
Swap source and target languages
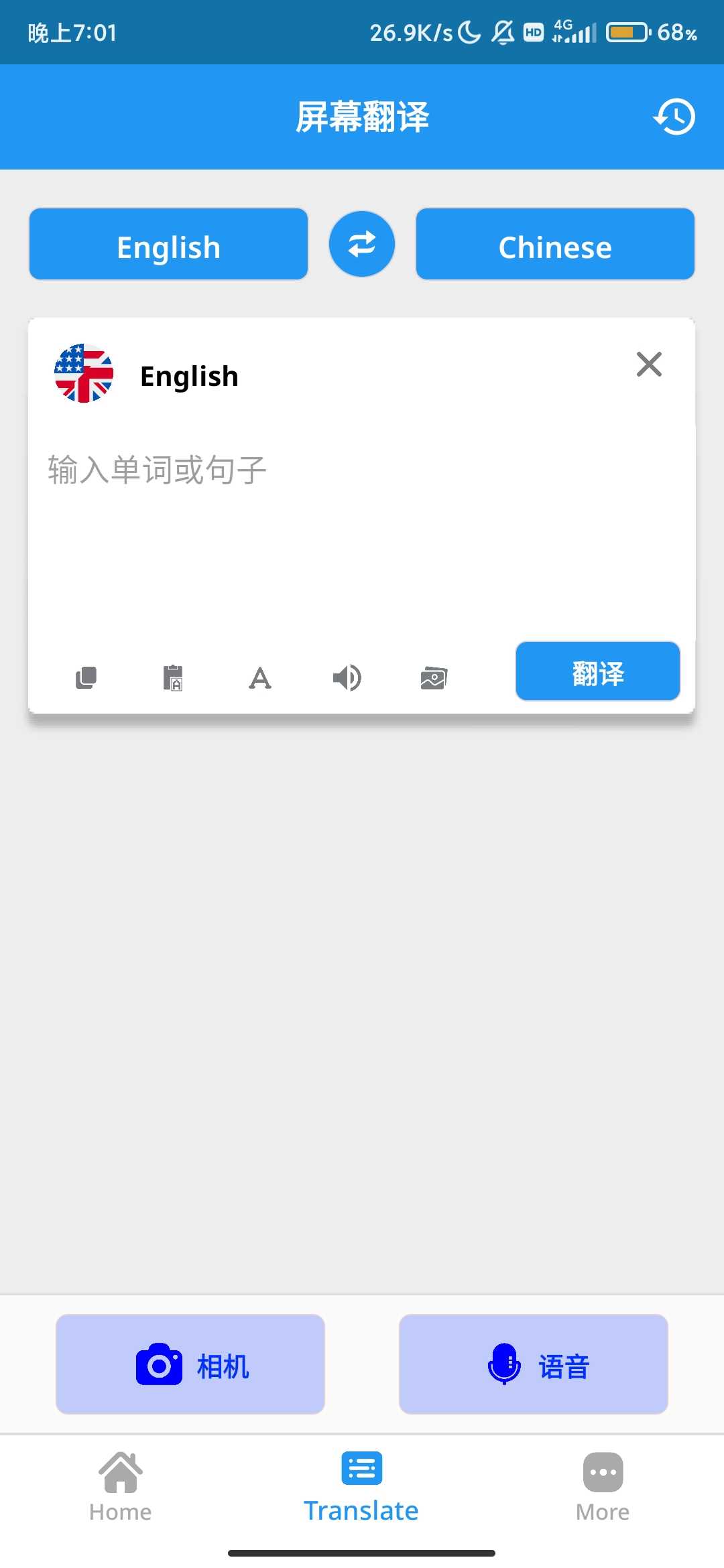[x=362, y=244]
